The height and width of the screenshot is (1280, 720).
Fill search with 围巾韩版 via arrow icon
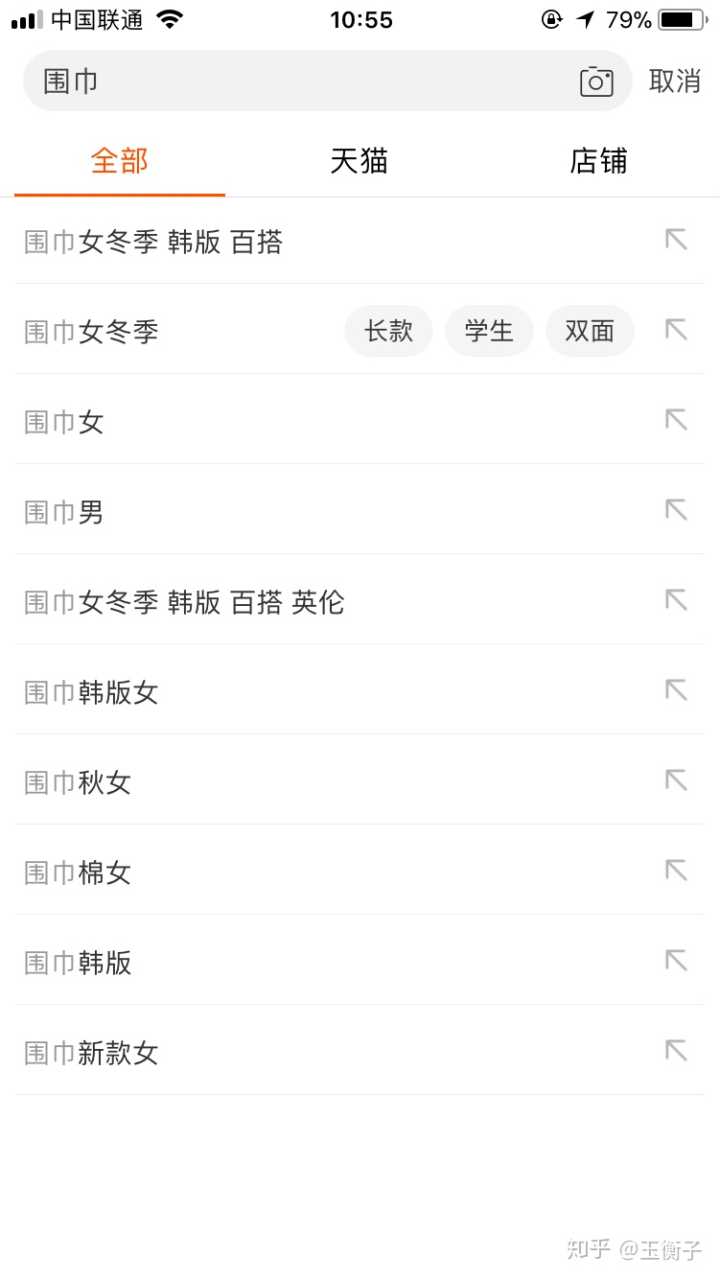677,960
